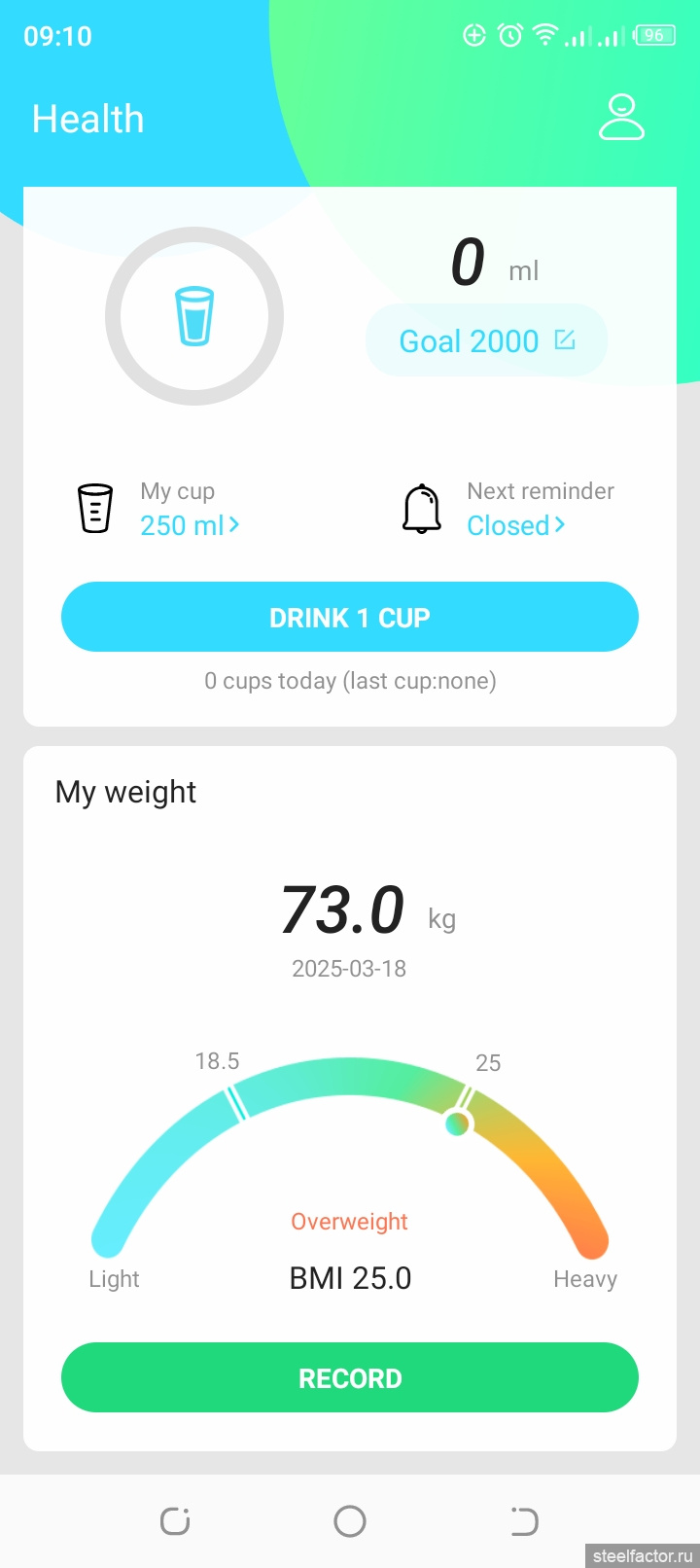Tap RECORD to log weight
Image resolution: width=700 pixels, height=1568 pixels.
point(350,1377)
